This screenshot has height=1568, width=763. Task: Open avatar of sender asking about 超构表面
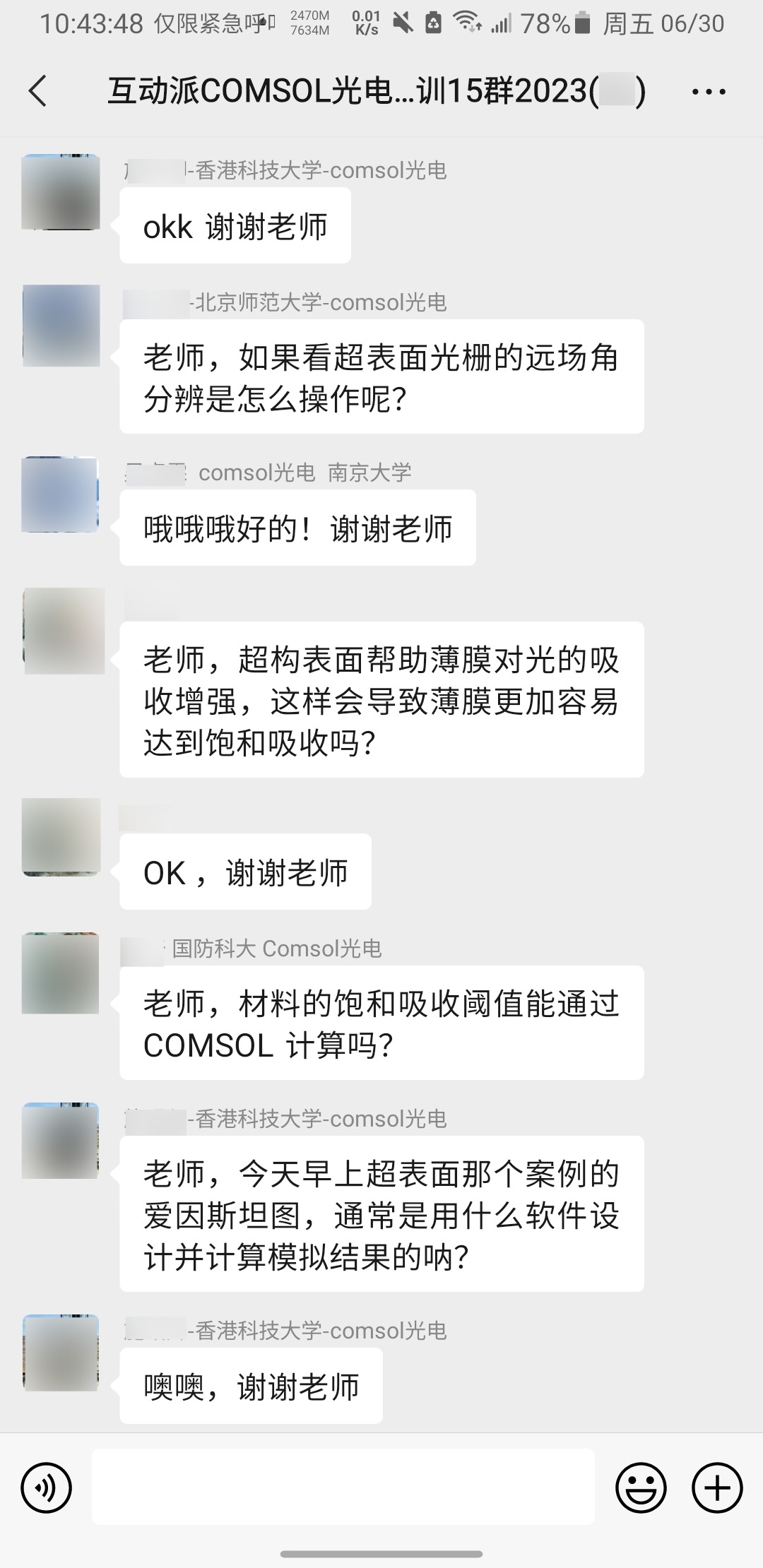point(64,630)
